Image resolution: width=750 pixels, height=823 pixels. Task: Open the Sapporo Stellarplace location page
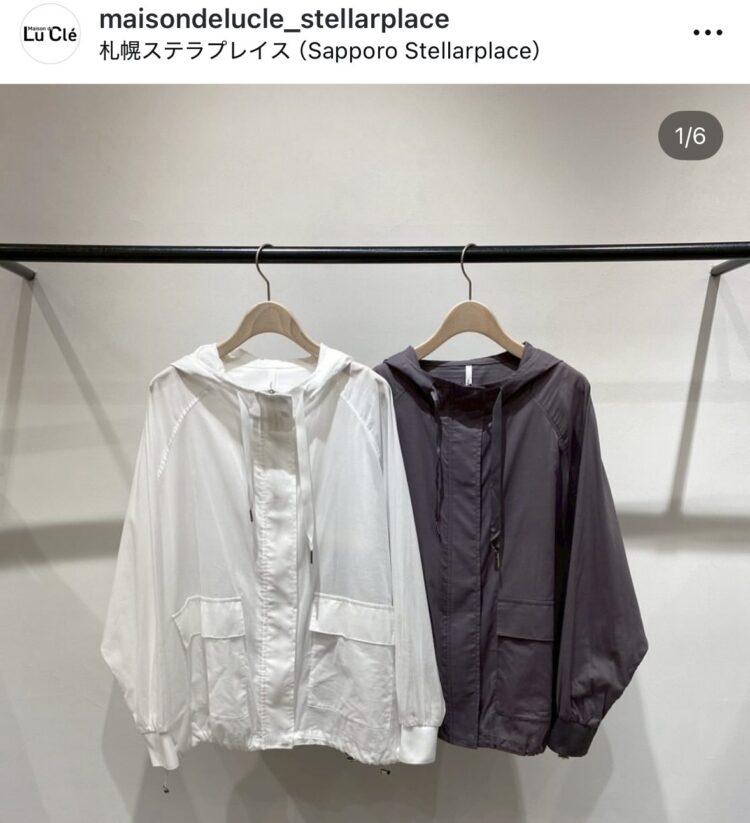(x=320, y=51)
